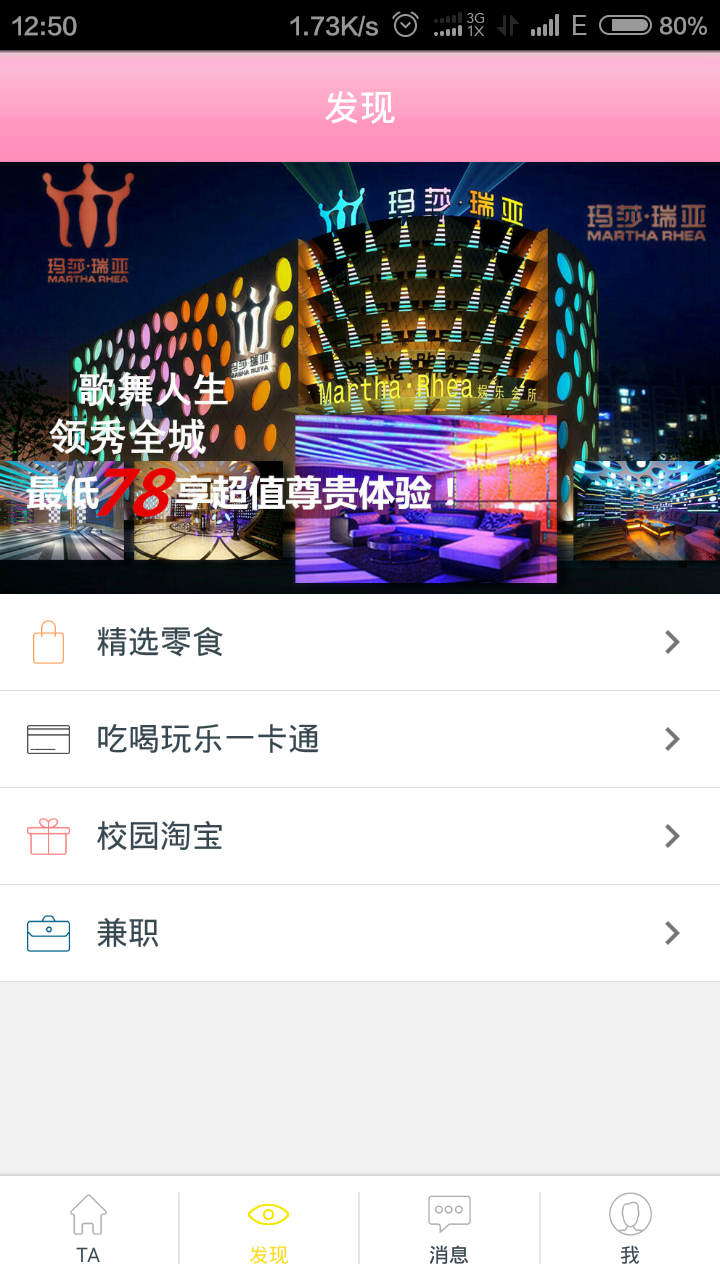Image resolution: width=720 pixels, height=1280 pixels.
Task: Click the briefcase icon beside 兼职
Action: point(47,933)
